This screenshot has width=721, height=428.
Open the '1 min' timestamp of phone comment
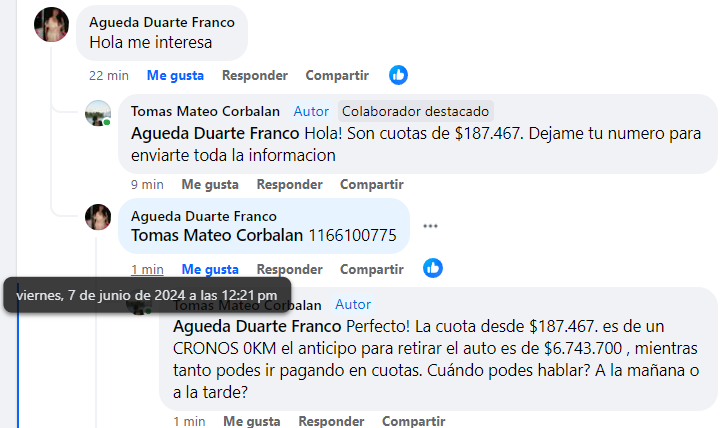tap(146, 269)
